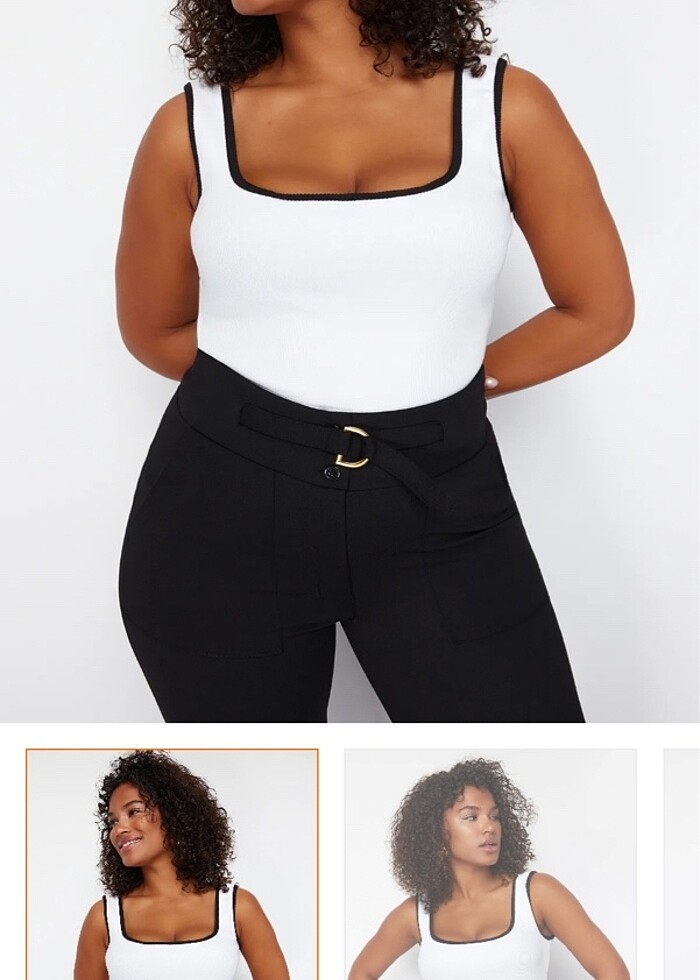Open the large product photo full screen
Viewport: 700px width, 980px height.
[x=350, y=360]
